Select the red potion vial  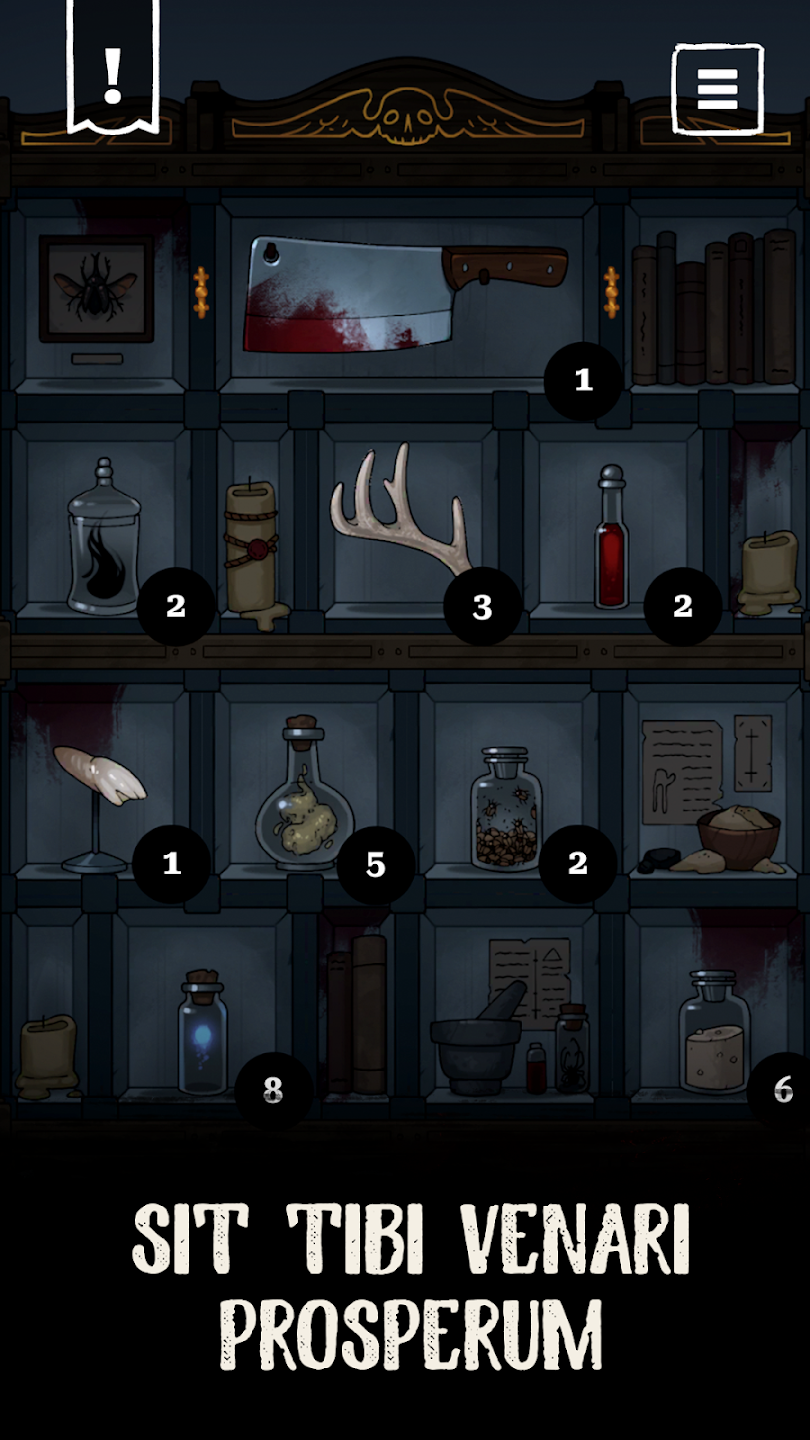tap(611, 540)
